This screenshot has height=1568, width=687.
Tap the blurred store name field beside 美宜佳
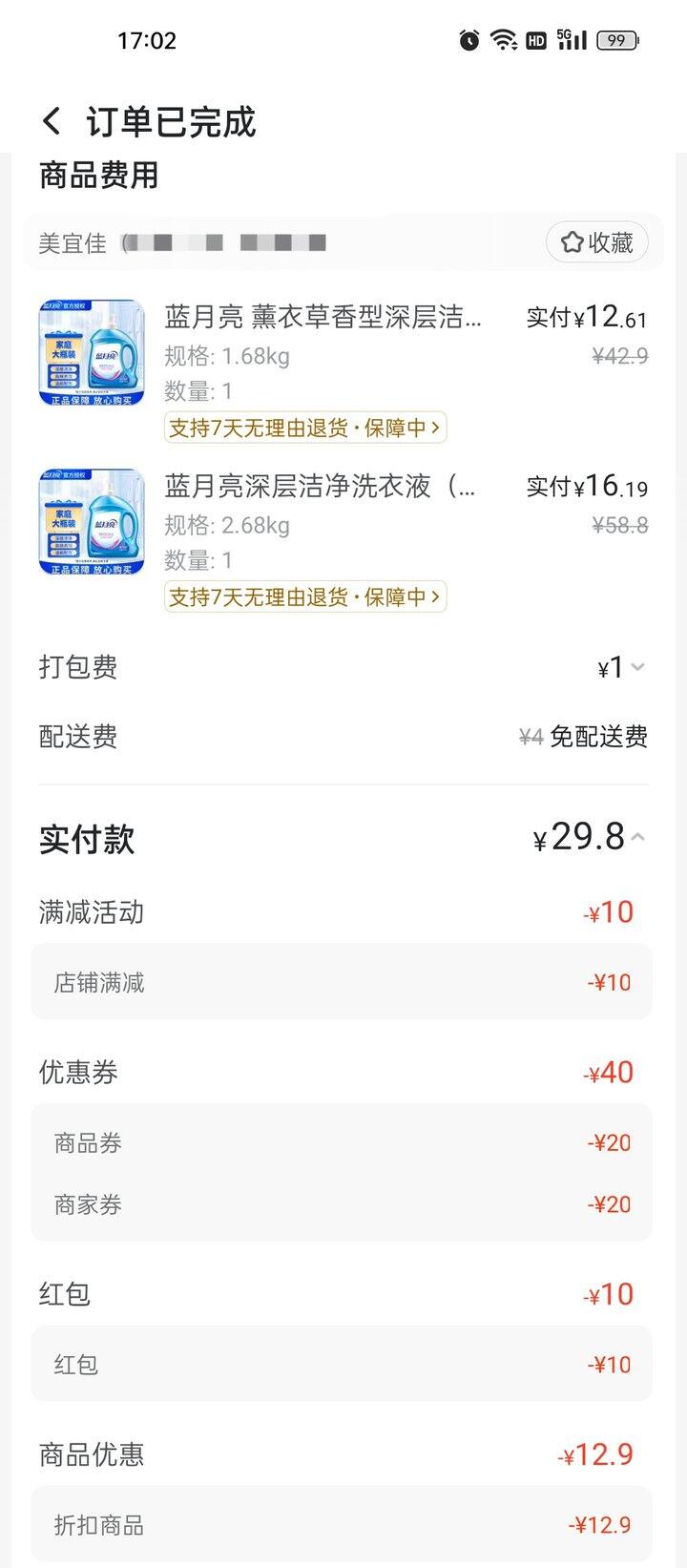(229, 242)
